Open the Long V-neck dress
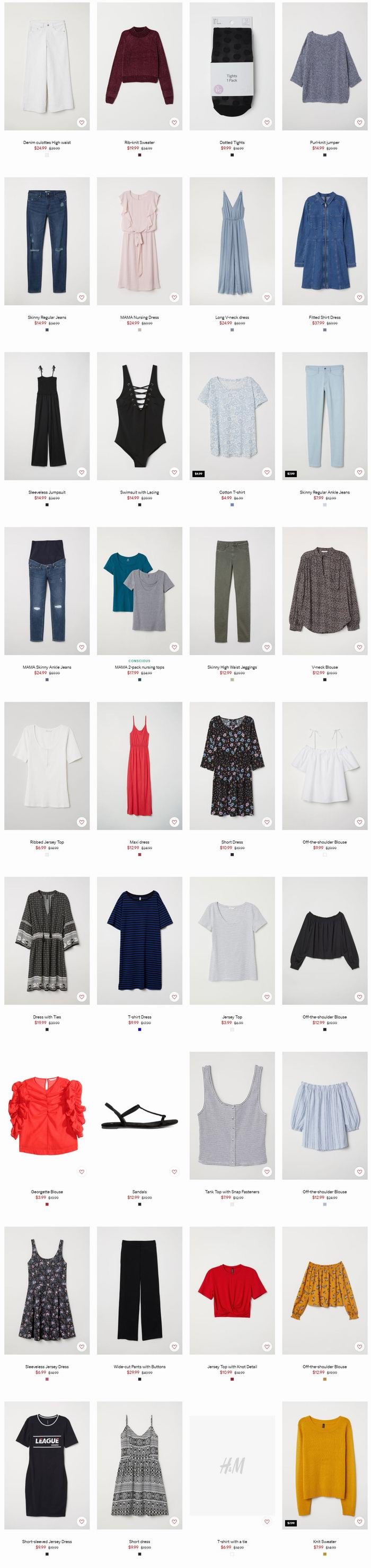 (232, 241)
